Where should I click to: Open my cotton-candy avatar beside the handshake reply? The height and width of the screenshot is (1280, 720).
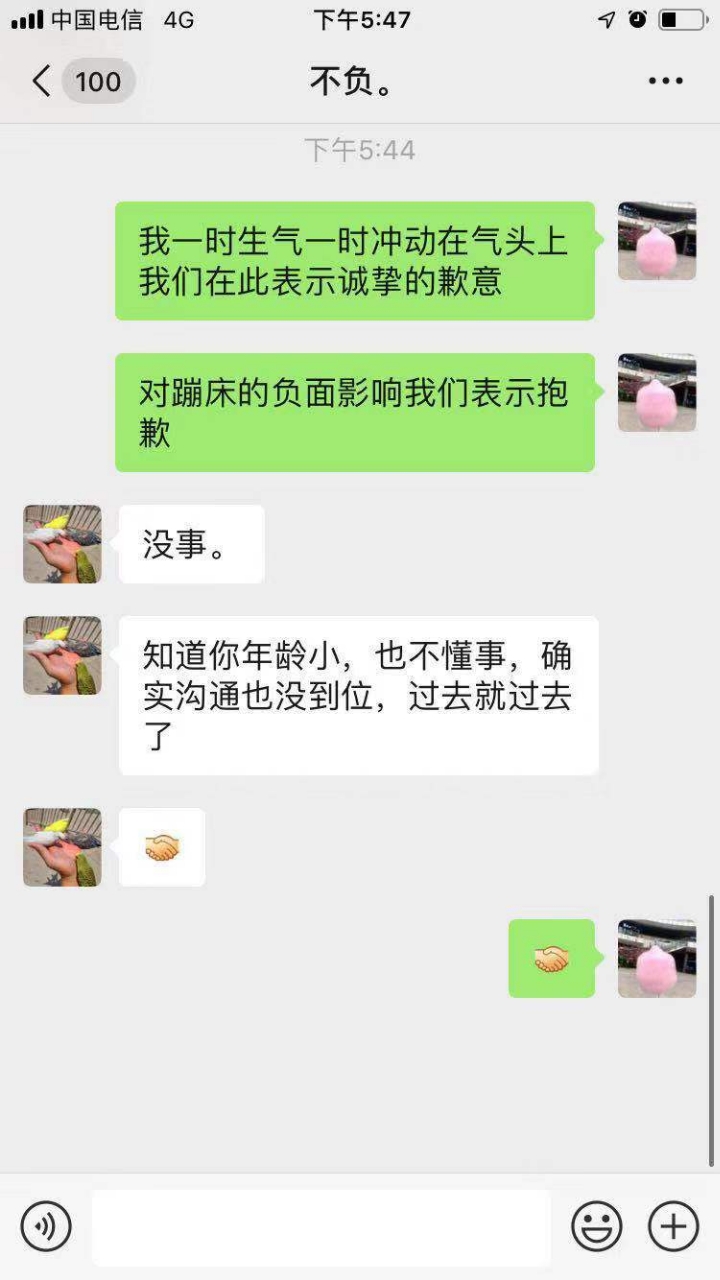(x=657, y=958)
